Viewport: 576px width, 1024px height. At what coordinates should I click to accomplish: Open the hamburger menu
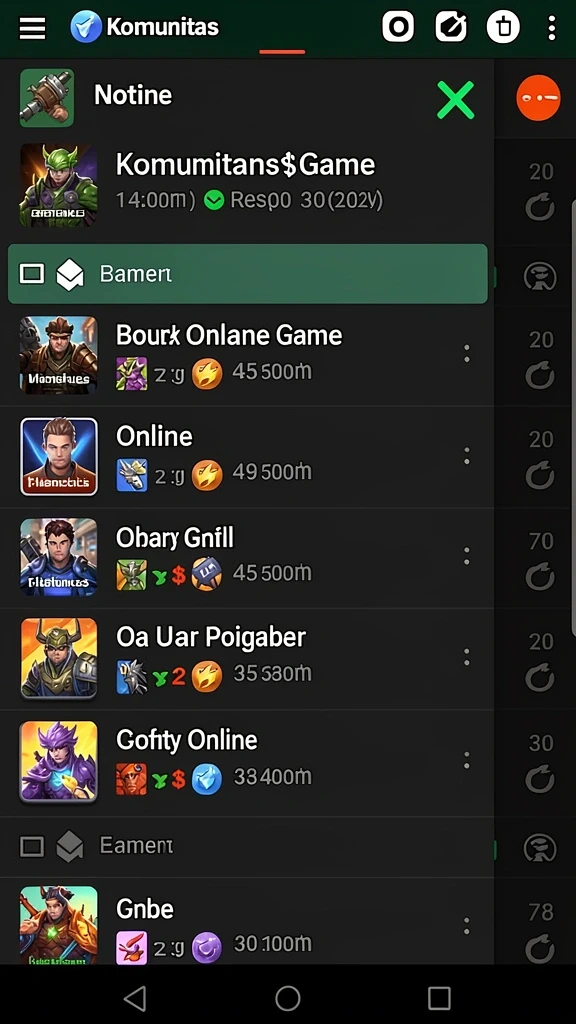32,27
